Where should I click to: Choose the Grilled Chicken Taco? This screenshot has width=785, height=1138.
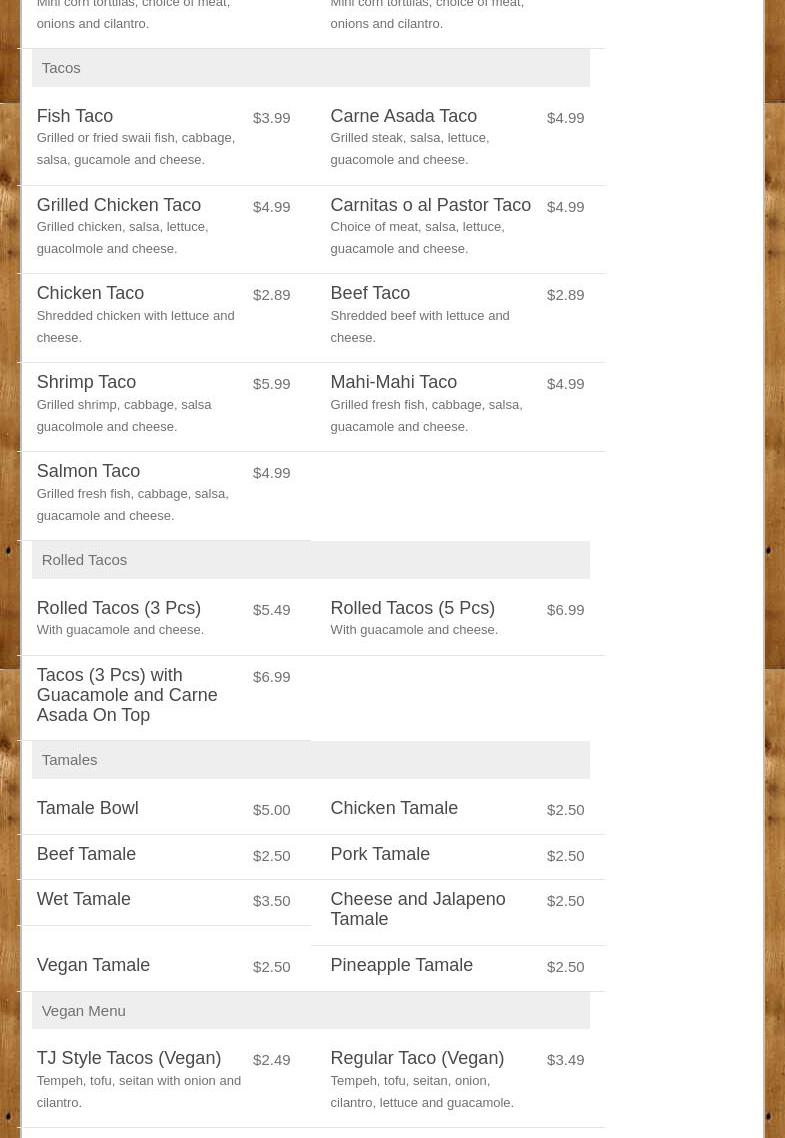tap(118, 205)
